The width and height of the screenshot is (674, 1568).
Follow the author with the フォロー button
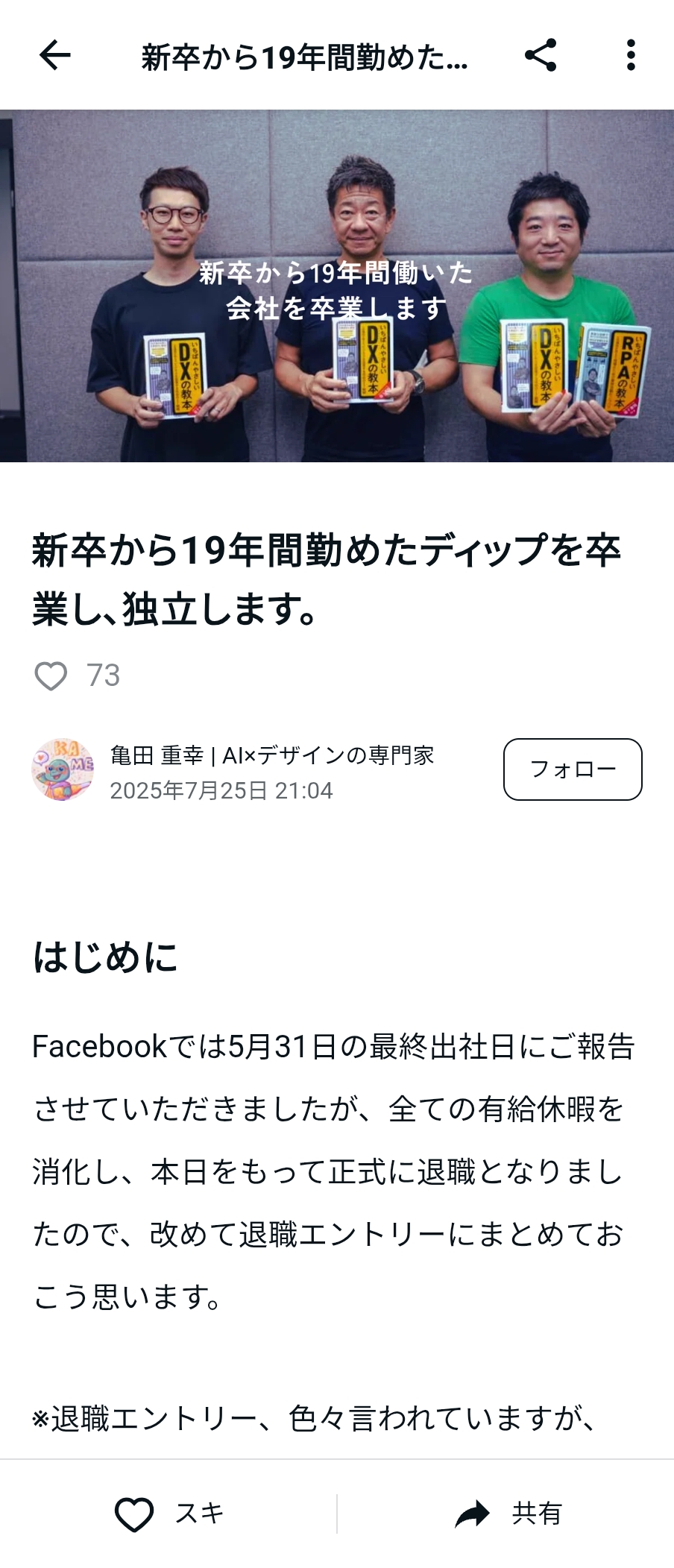(572, 769)
